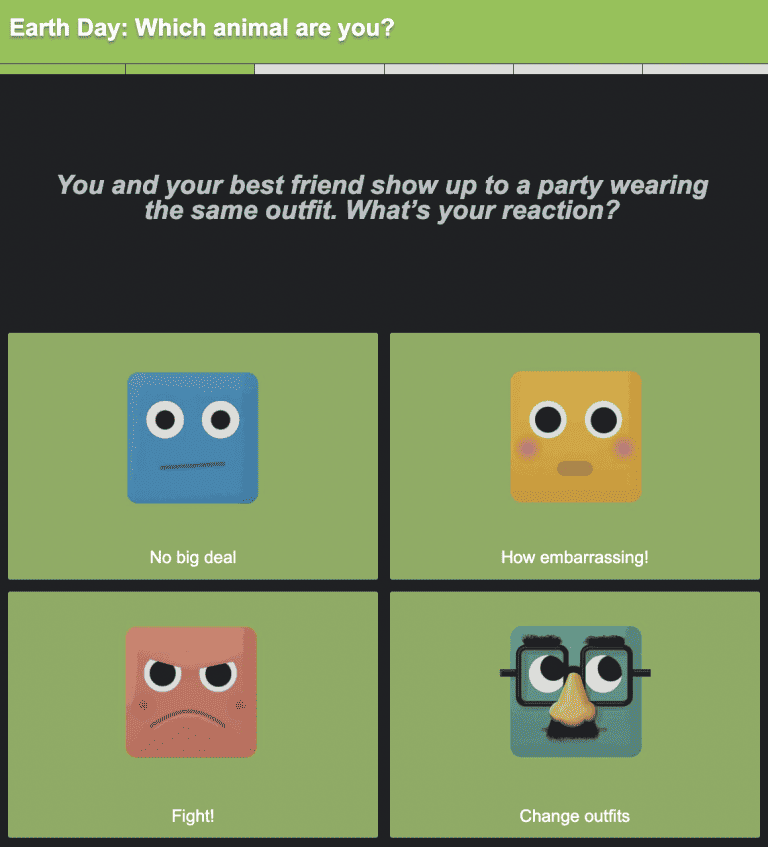Click the question text about matching outfits
Screen dimensions: 768x847
384,197
